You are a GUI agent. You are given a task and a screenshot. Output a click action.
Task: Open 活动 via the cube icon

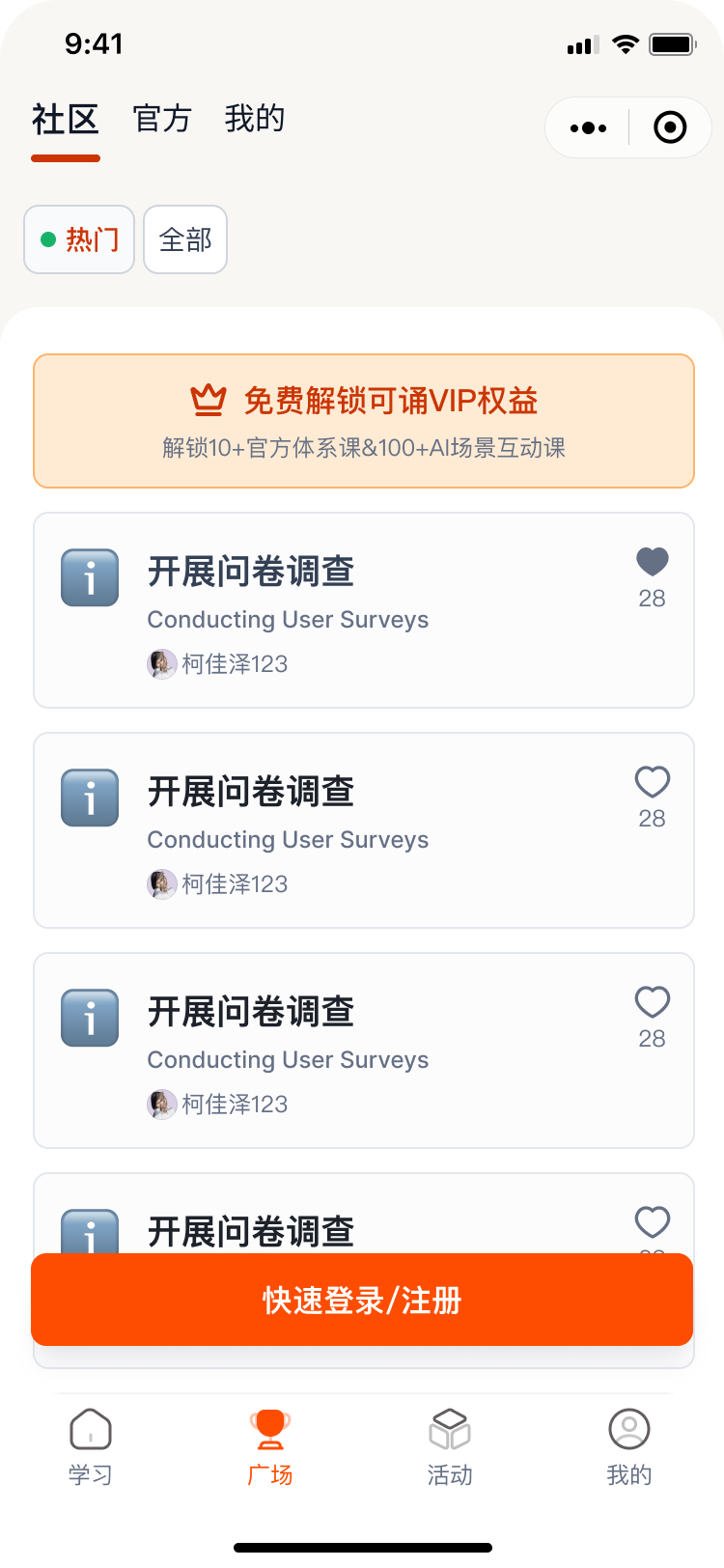(450, 1429)
